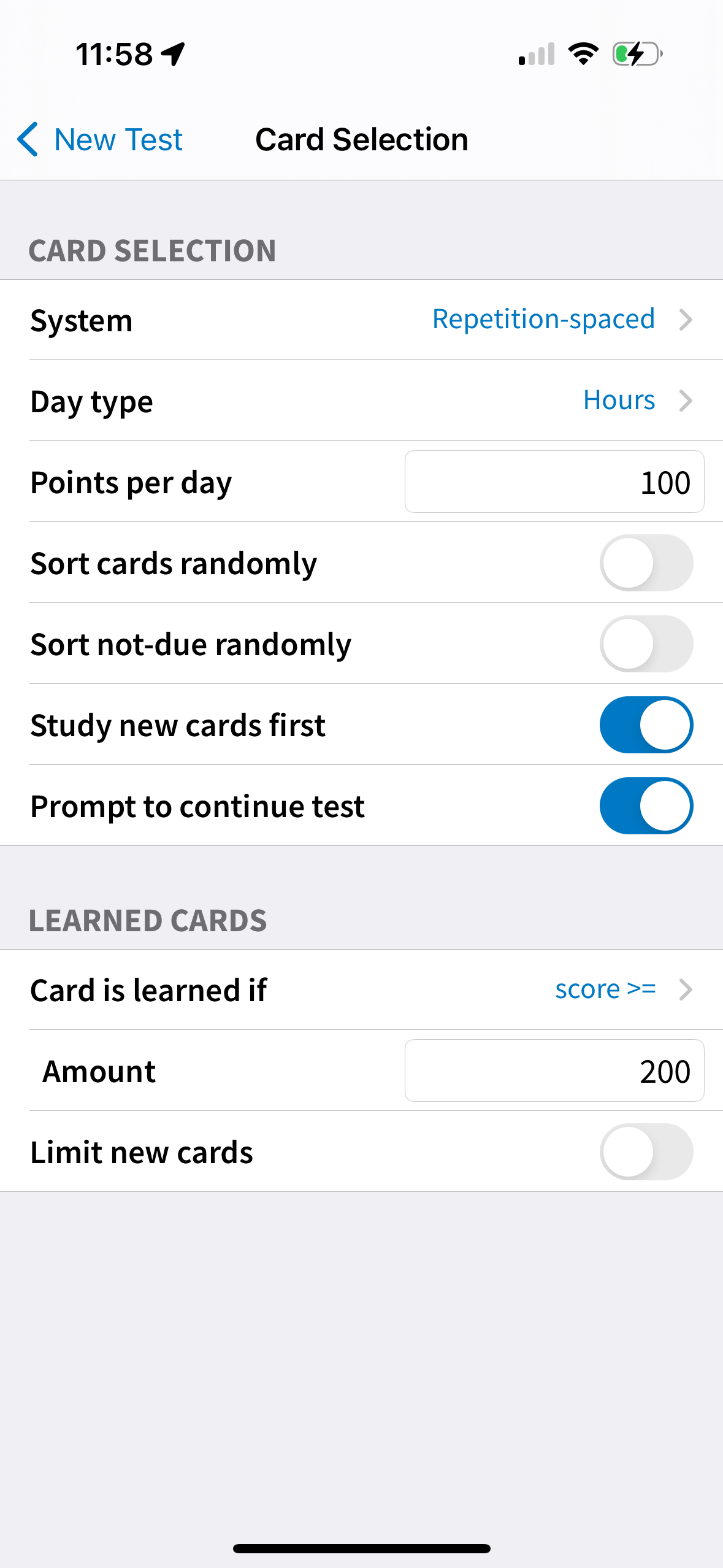723x1568 pixels.
Task: Disable Study new cards first
Action: coord(646,724)
